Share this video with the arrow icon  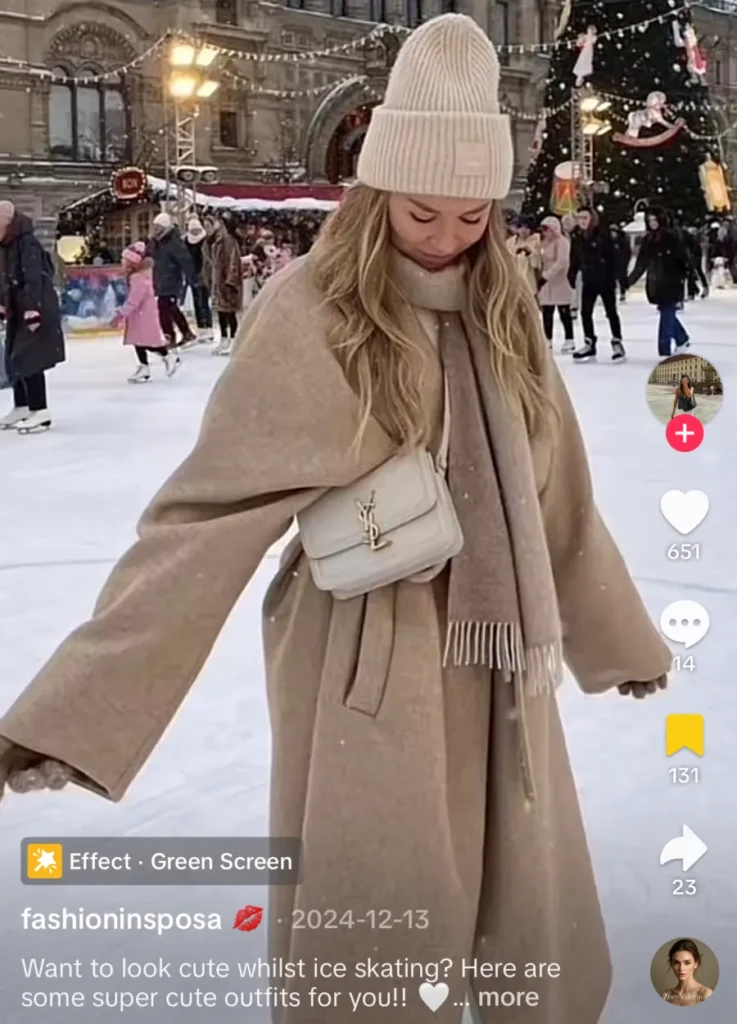[684, 848]
